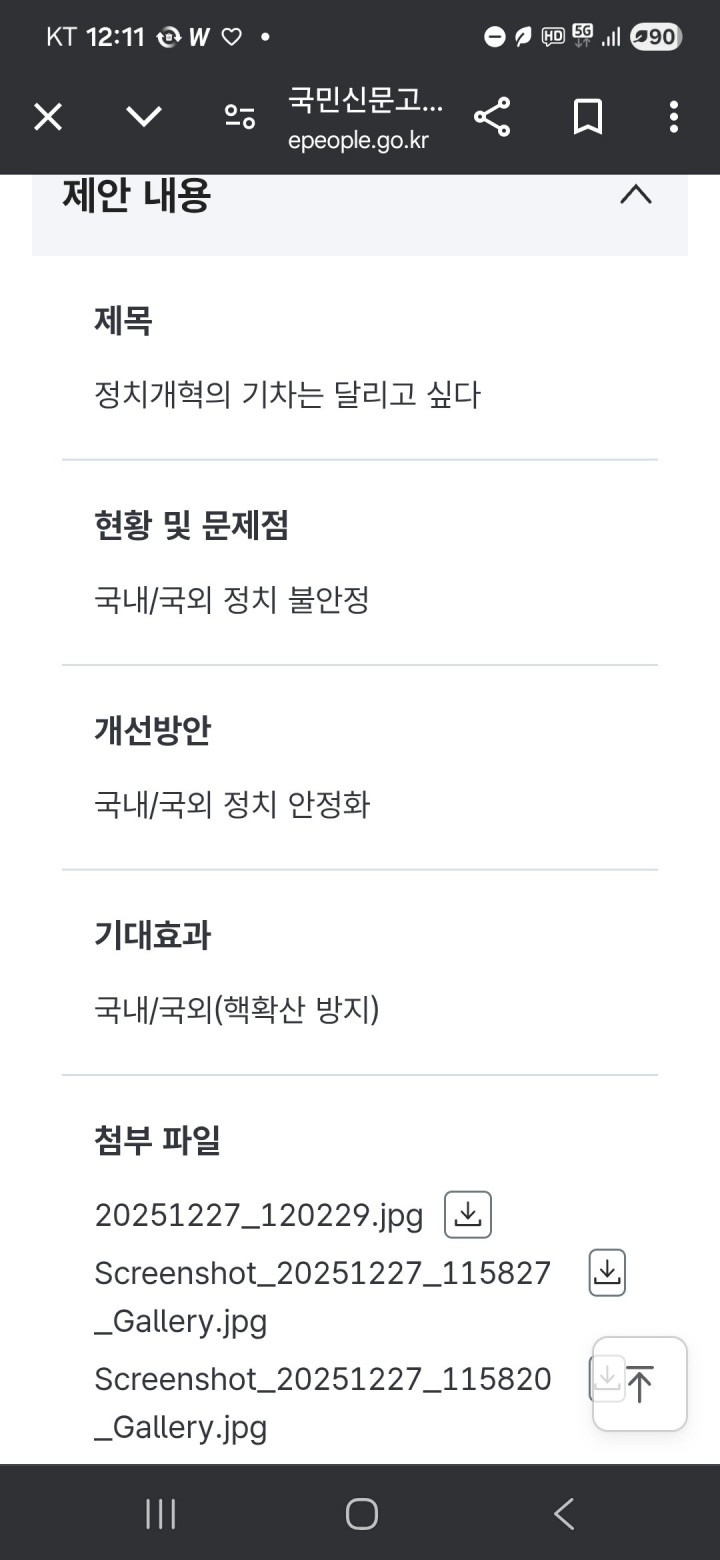This screenshot has width=720, height=1560.
Task: Collapse the 제안 내용 section
Action: (x=635, y=195)
